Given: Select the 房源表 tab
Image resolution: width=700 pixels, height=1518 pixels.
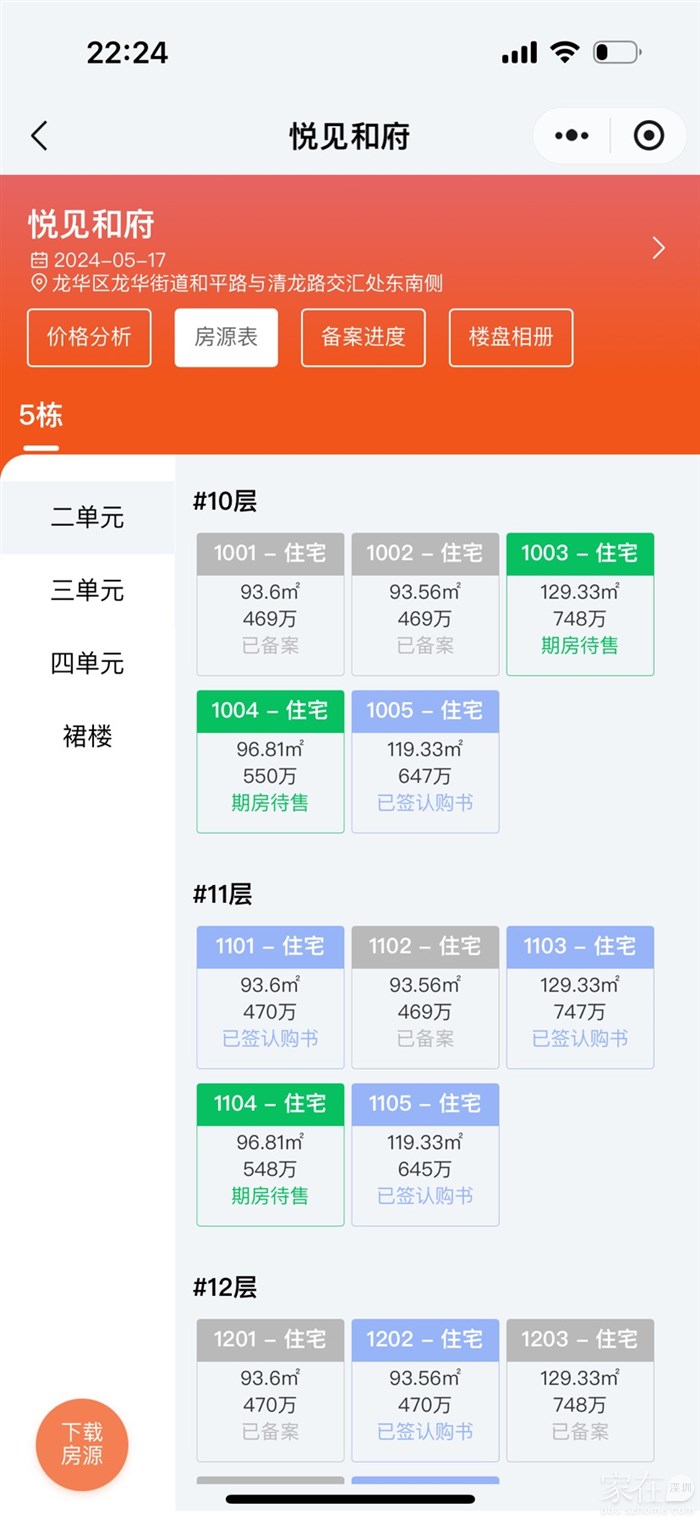Looking at the screenshot, I should (x=226, y=337).
